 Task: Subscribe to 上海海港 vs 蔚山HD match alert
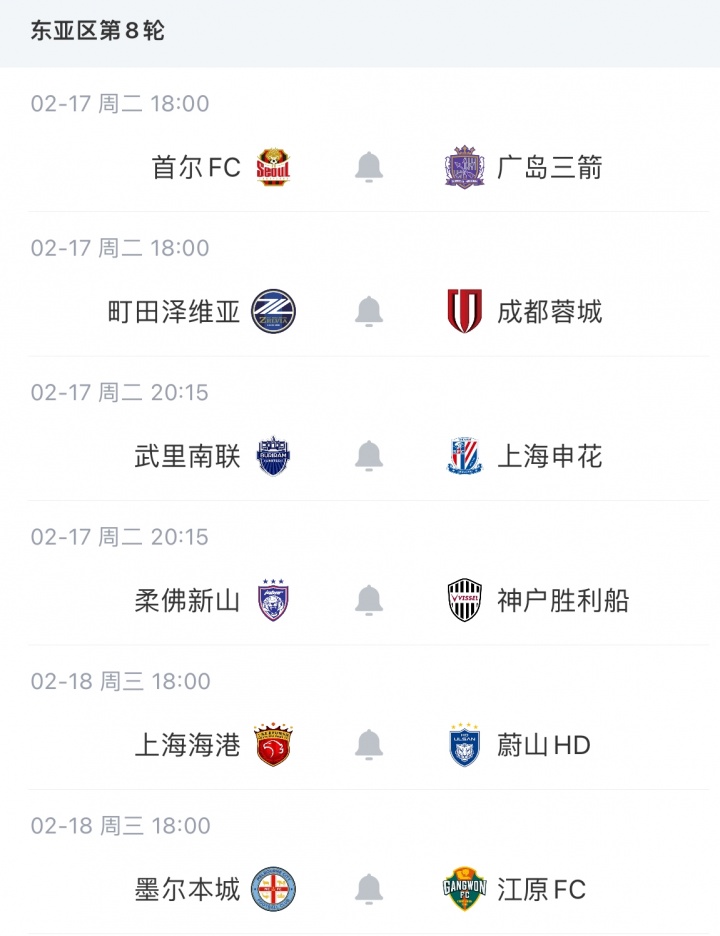coord(369,744)
